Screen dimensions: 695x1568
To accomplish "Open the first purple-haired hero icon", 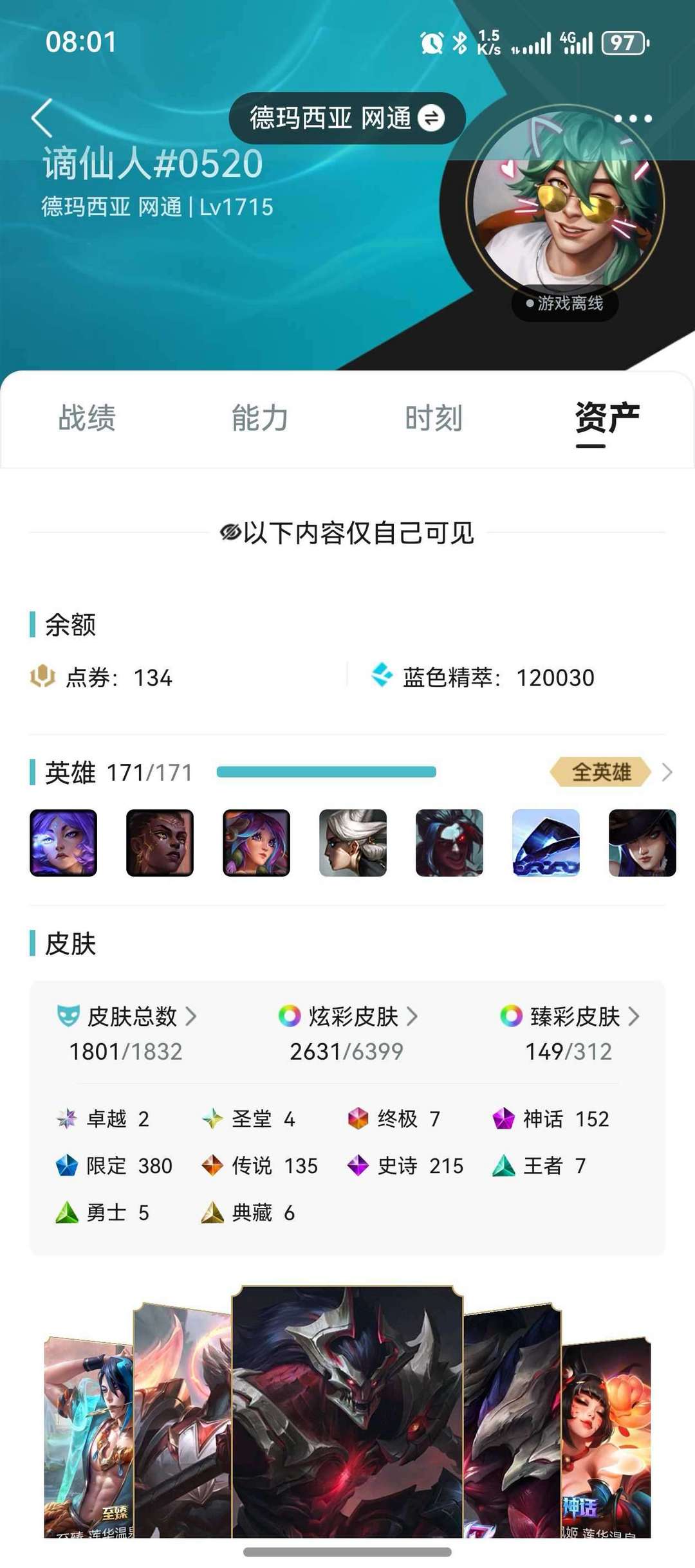I will pos(63,843).
